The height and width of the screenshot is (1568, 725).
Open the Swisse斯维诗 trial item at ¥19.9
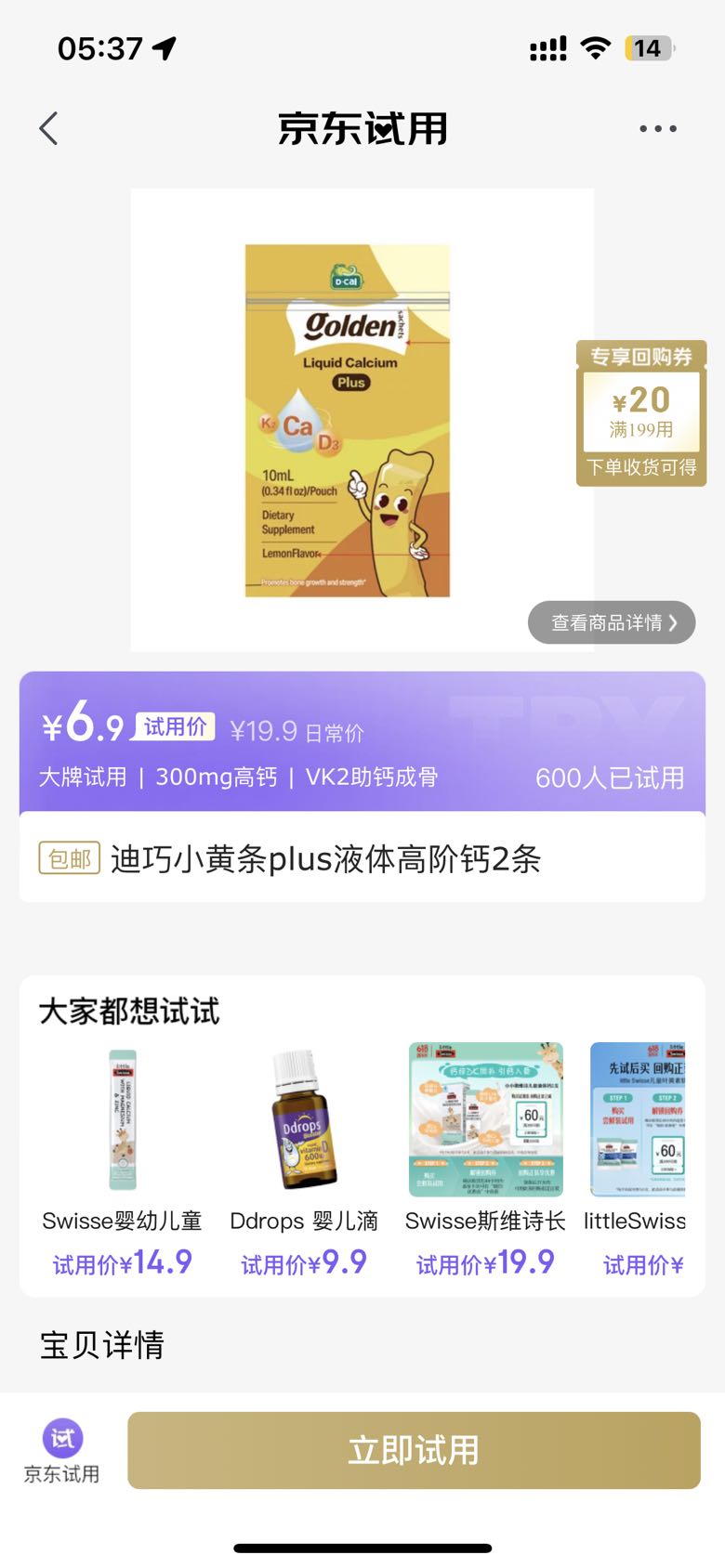coord(485,1161)
